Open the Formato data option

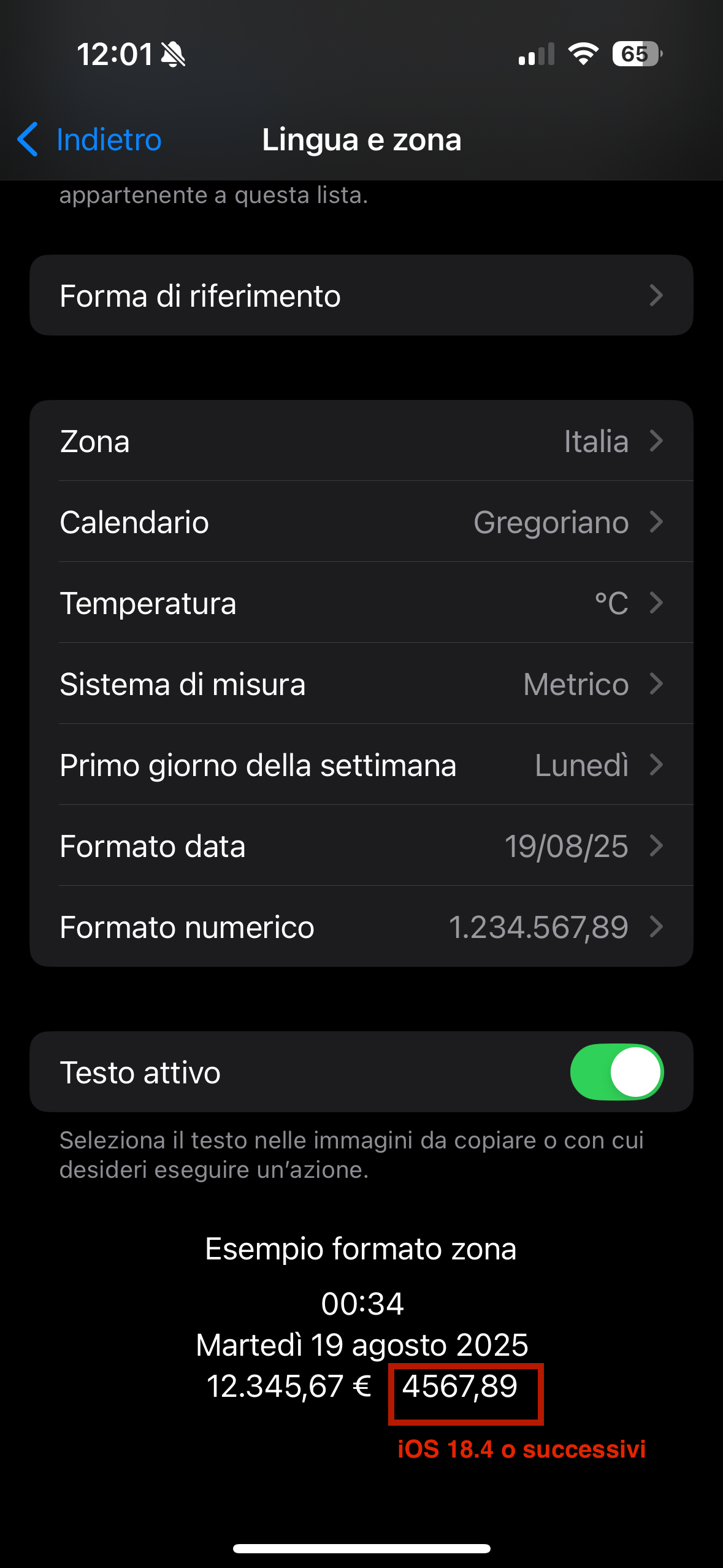point(361,846)
